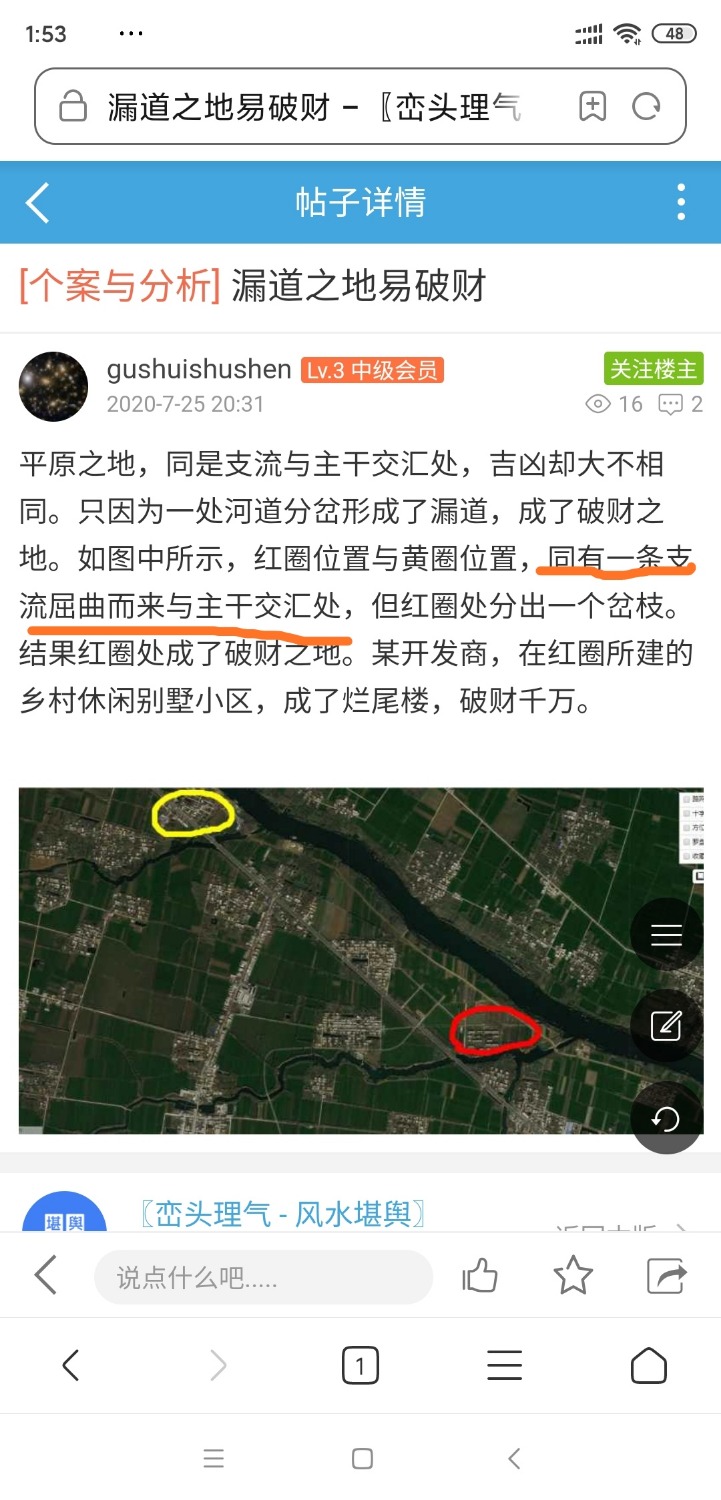Screen dimensions: 721x1500
Task: Tap the browser address bar
Action: (x=360, y=106)
